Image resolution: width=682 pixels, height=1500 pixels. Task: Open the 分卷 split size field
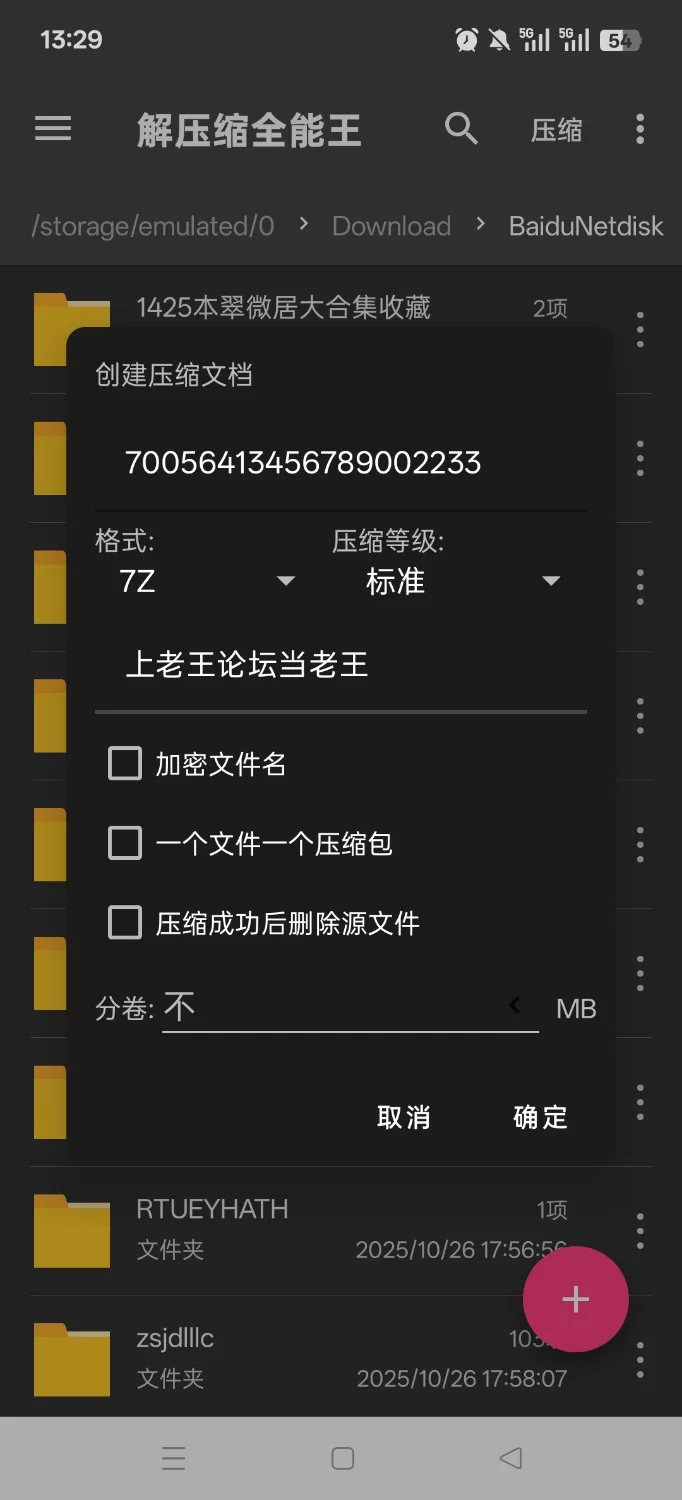(x=340, y=1007)
